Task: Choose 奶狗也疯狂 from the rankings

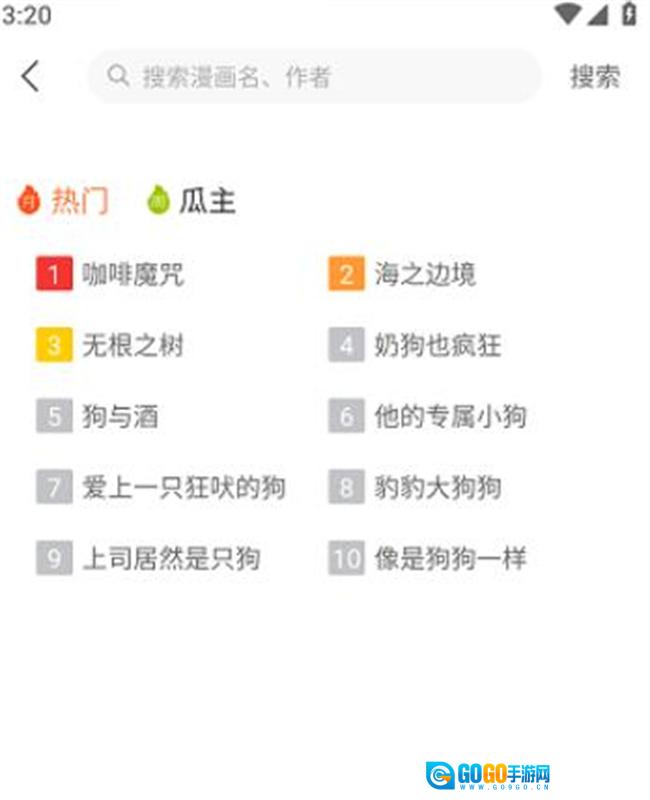Action: (x=437, y=346)
